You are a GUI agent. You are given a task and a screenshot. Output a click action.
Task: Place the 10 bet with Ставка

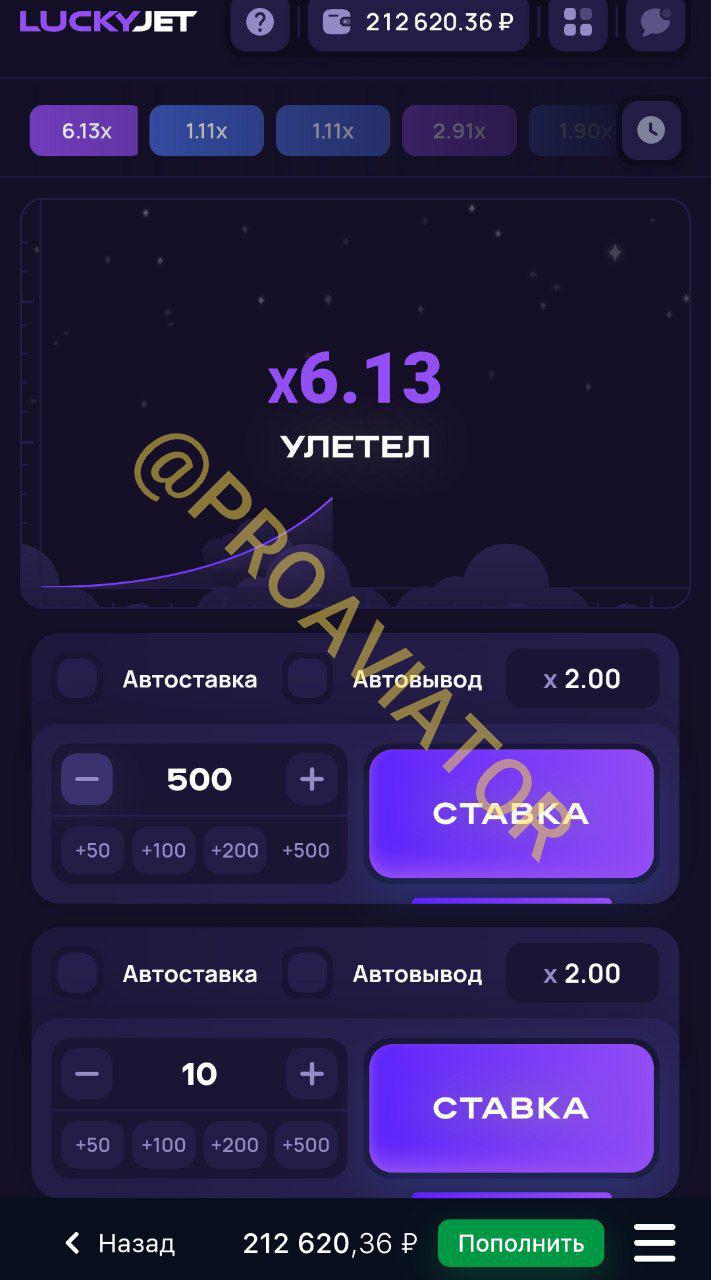coord(511,1107)
